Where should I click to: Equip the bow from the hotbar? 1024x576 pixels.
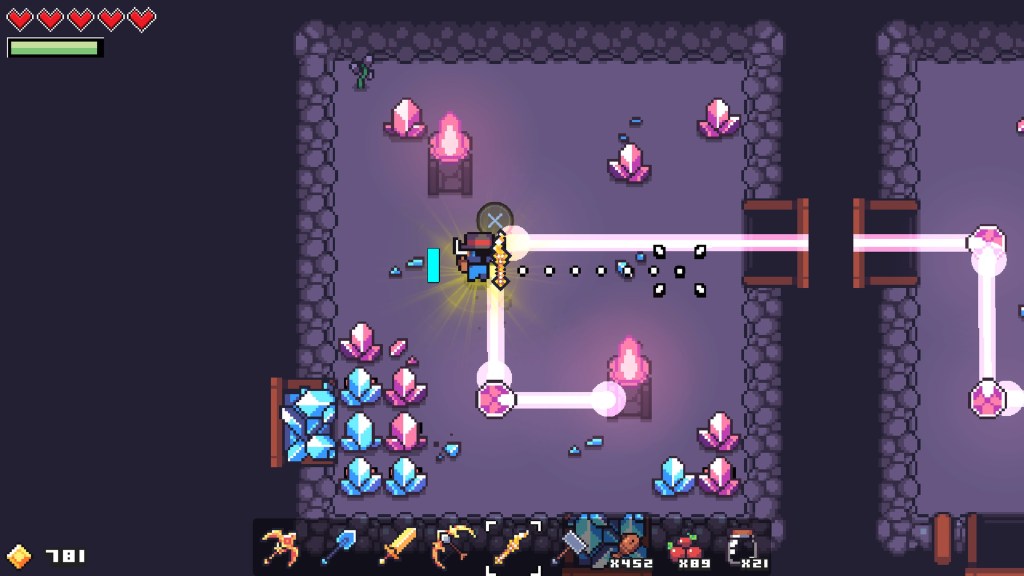pos(454,546)
